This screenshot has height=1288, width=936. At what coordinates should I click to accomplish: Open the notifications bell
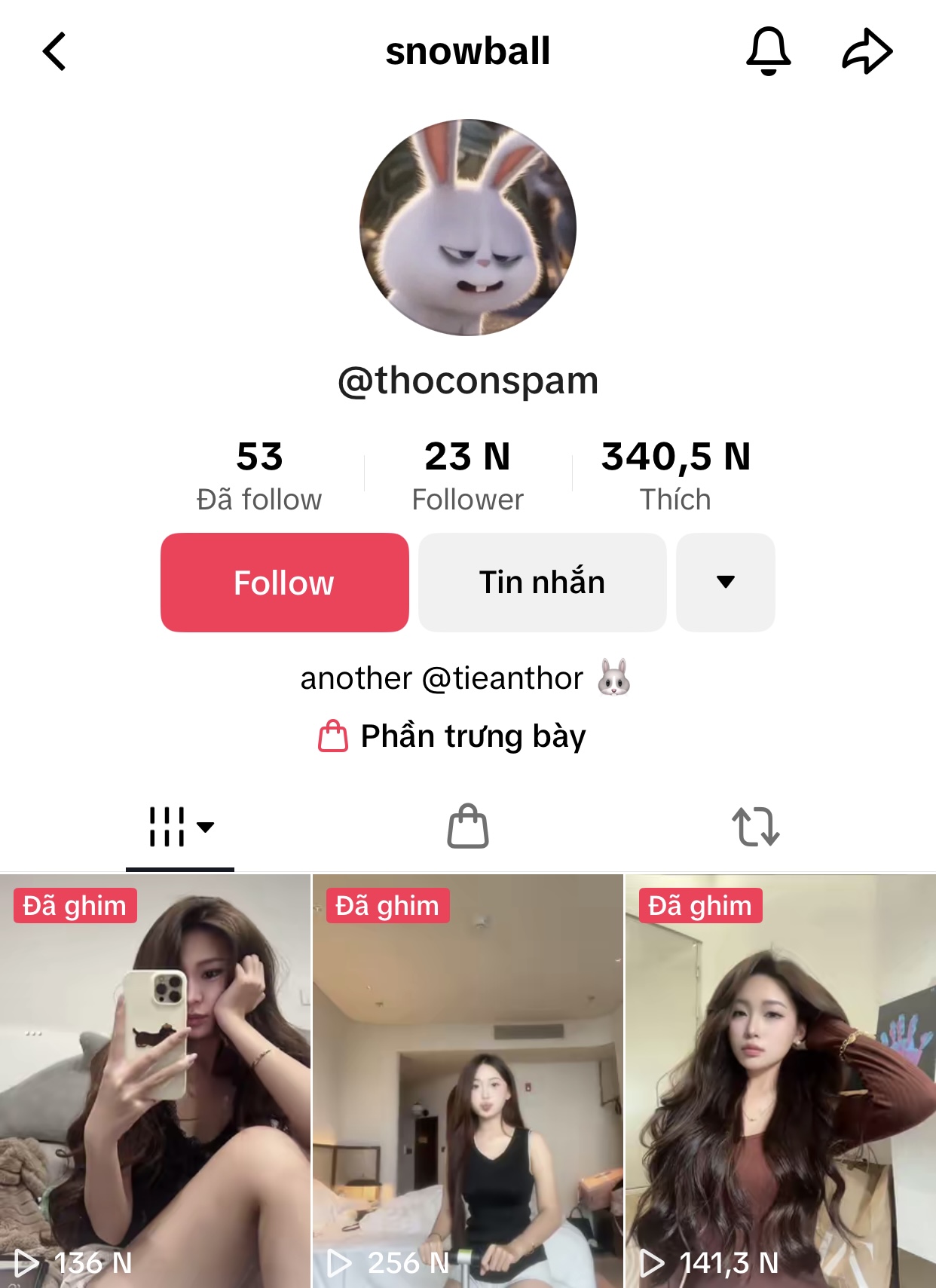768,52
